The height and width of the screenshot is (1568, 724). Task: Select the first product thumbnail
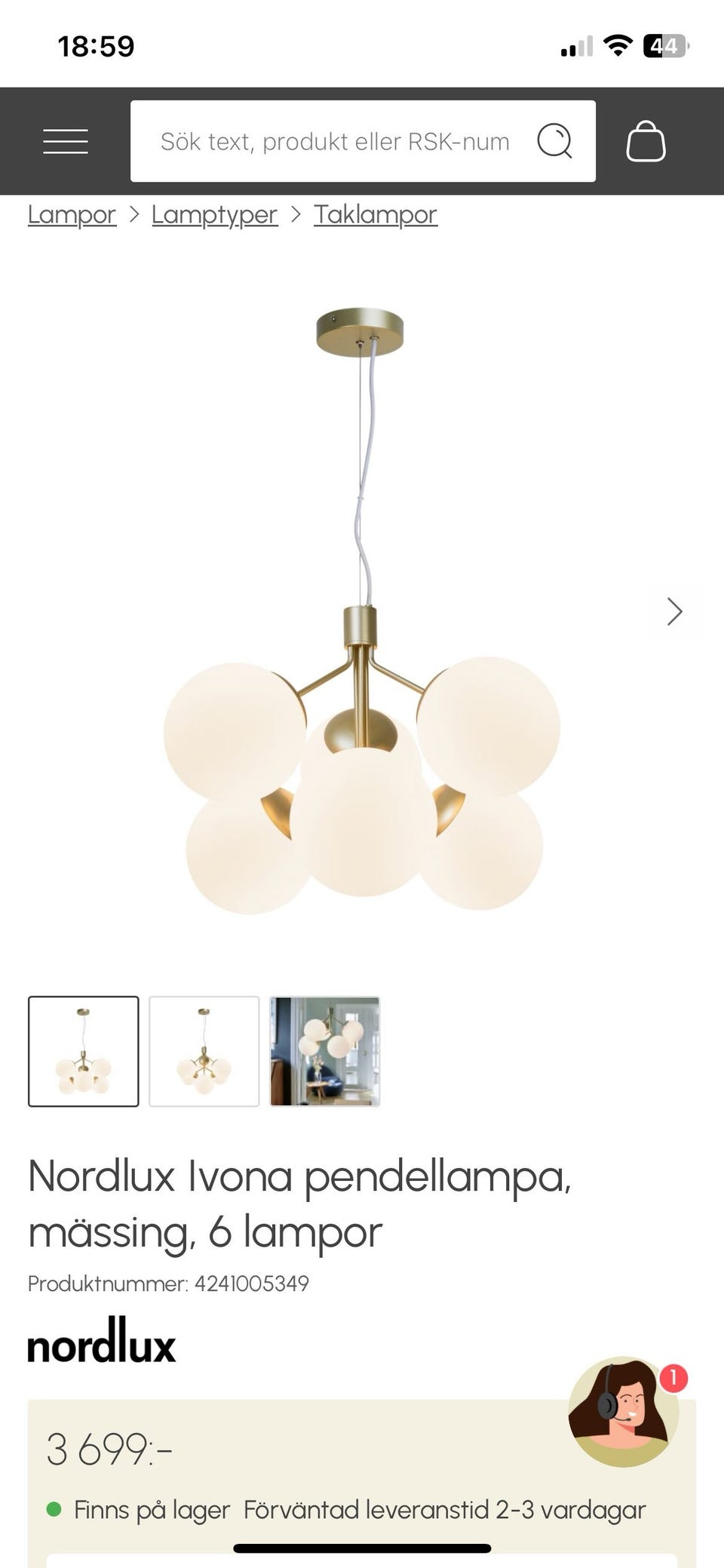tap(84, 1051)
